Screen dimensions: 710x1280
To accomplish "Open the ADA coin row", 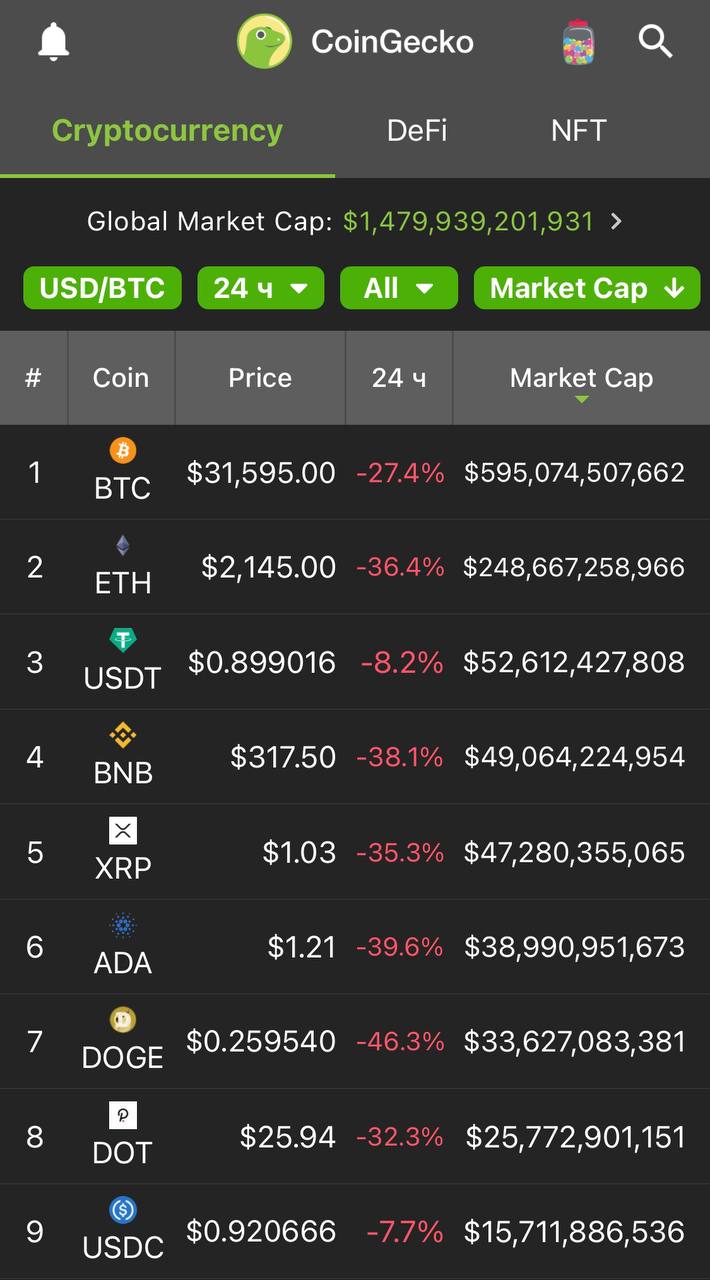I will 355,947.
